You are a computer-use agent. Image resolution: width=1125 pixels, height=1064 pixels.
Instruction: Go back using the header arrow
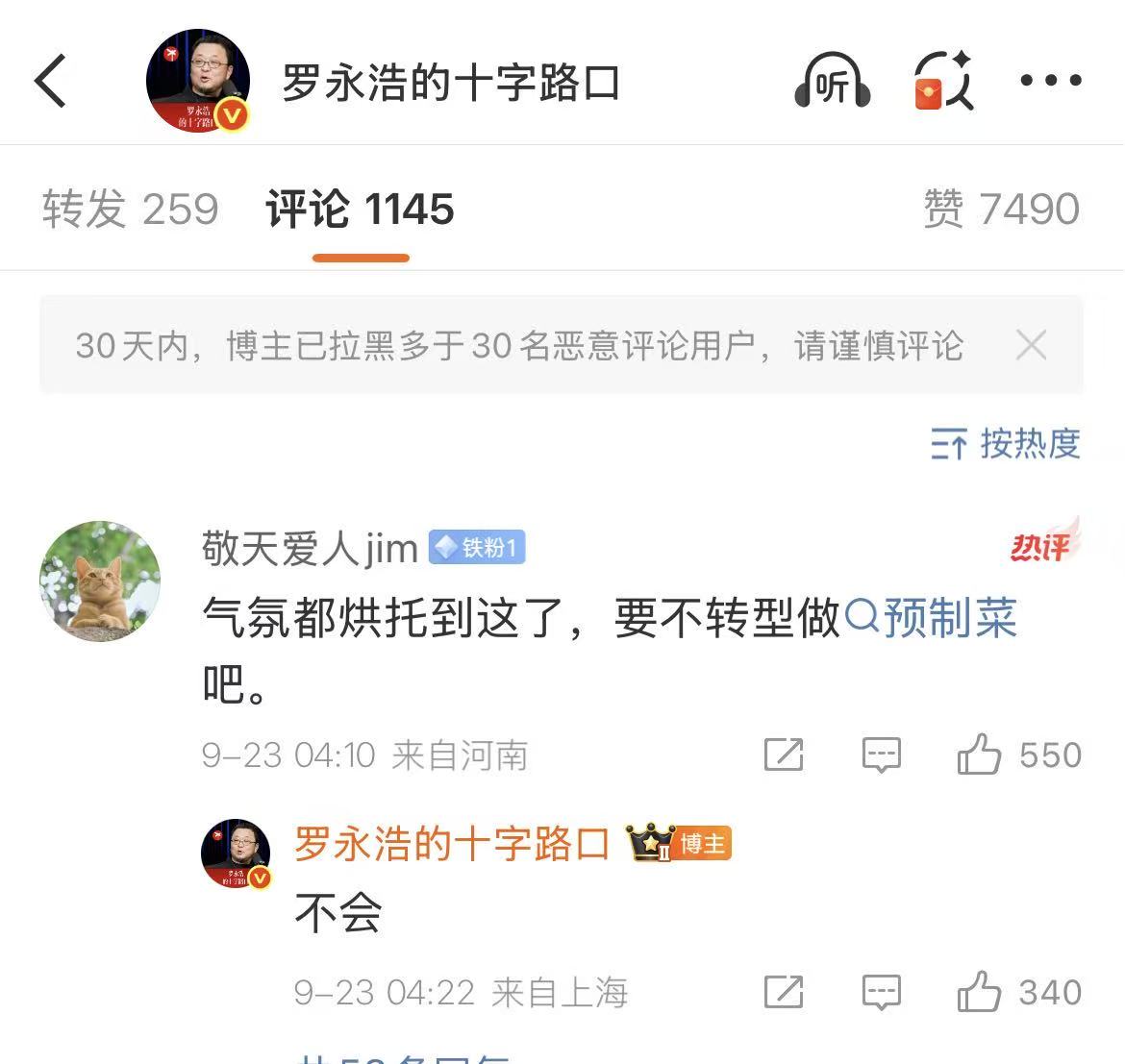51,81
